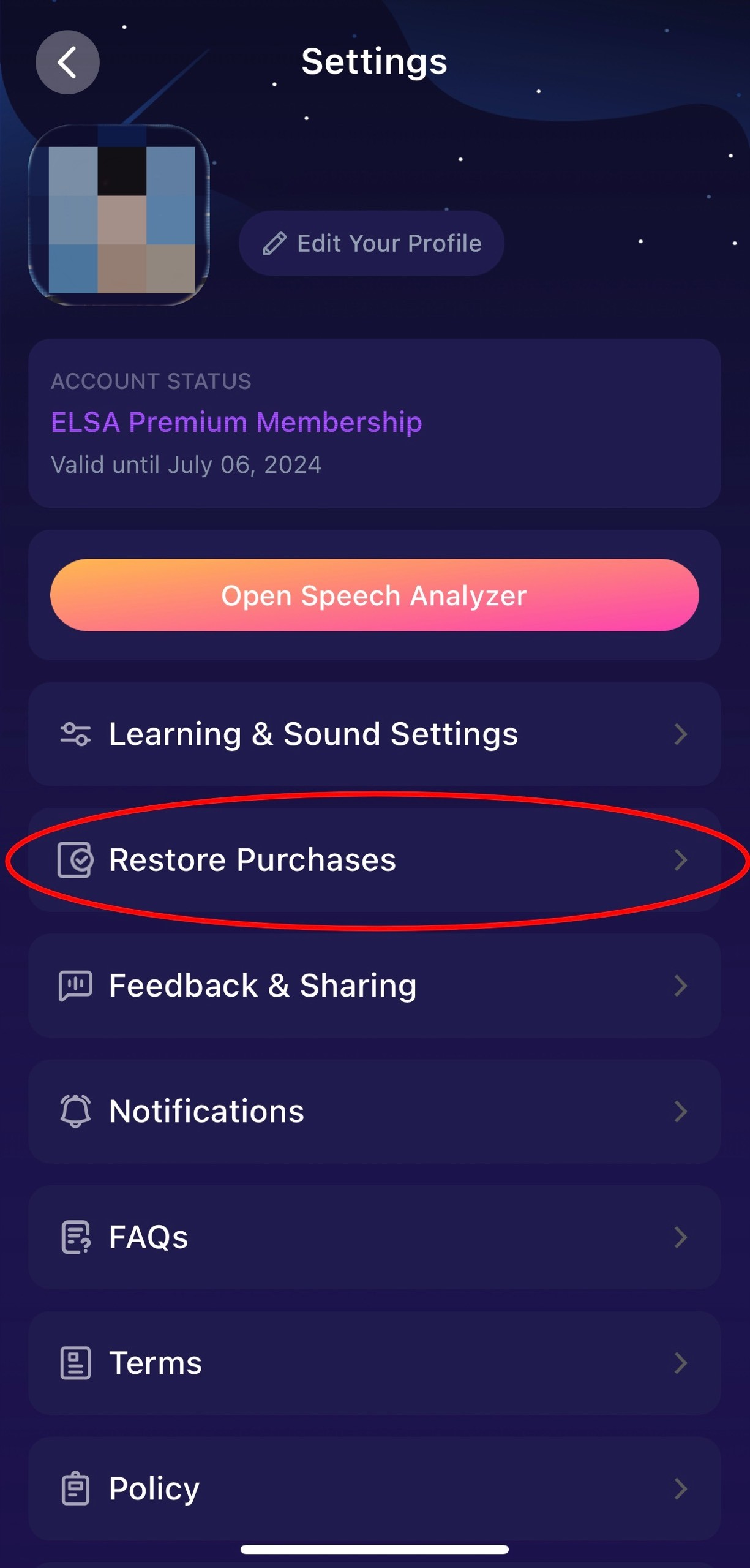This screenshot has height=1568, width=750.
Task: Open Feedback & Sharing
Action: click(x=374, y=985)
